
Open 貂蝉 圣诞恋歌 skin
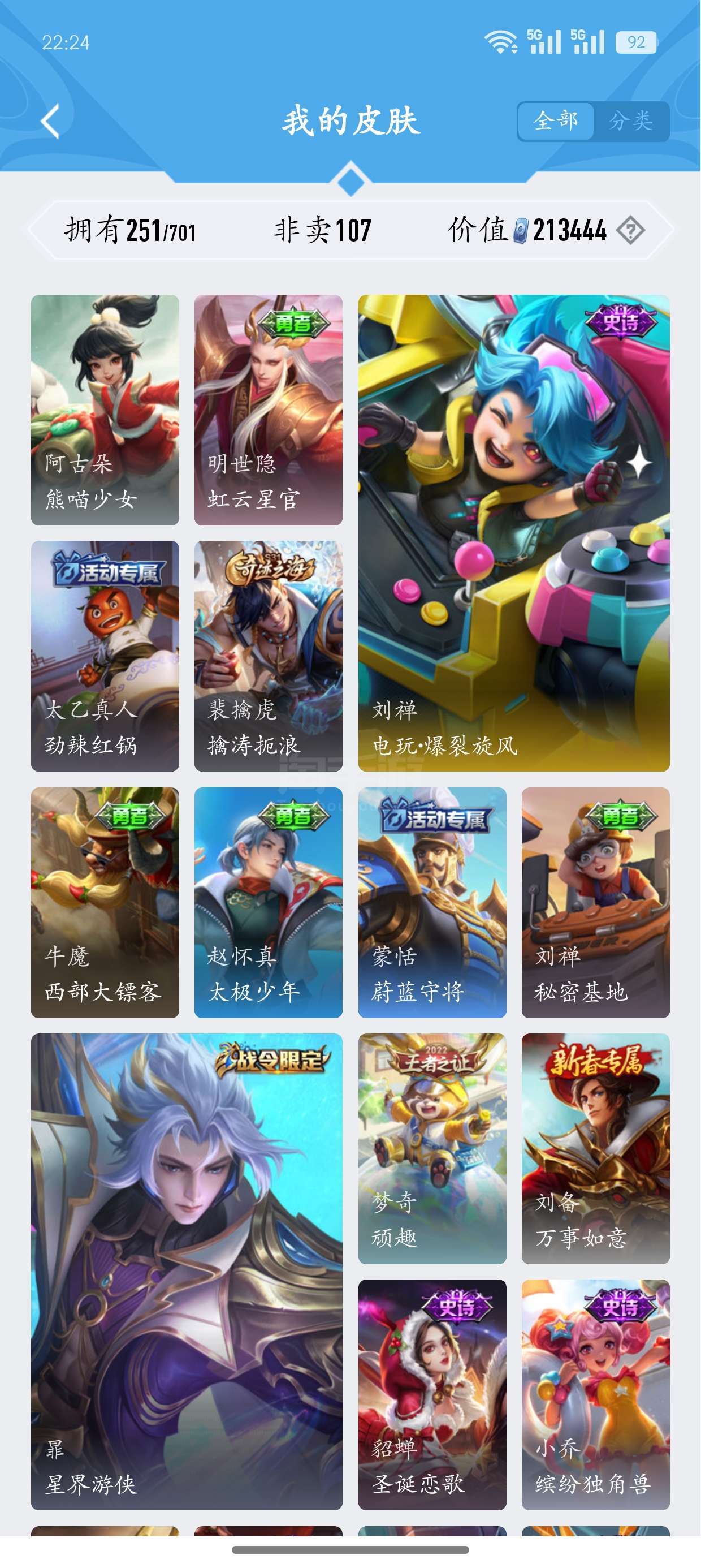432,1394
